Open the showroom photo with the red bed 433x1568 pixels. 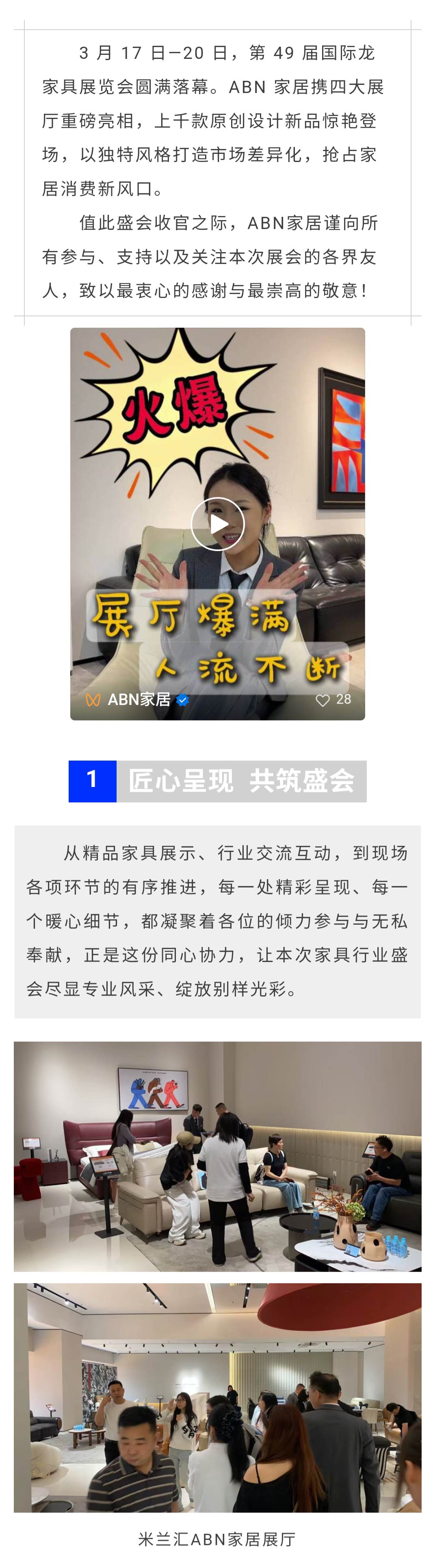[217, 1156]
